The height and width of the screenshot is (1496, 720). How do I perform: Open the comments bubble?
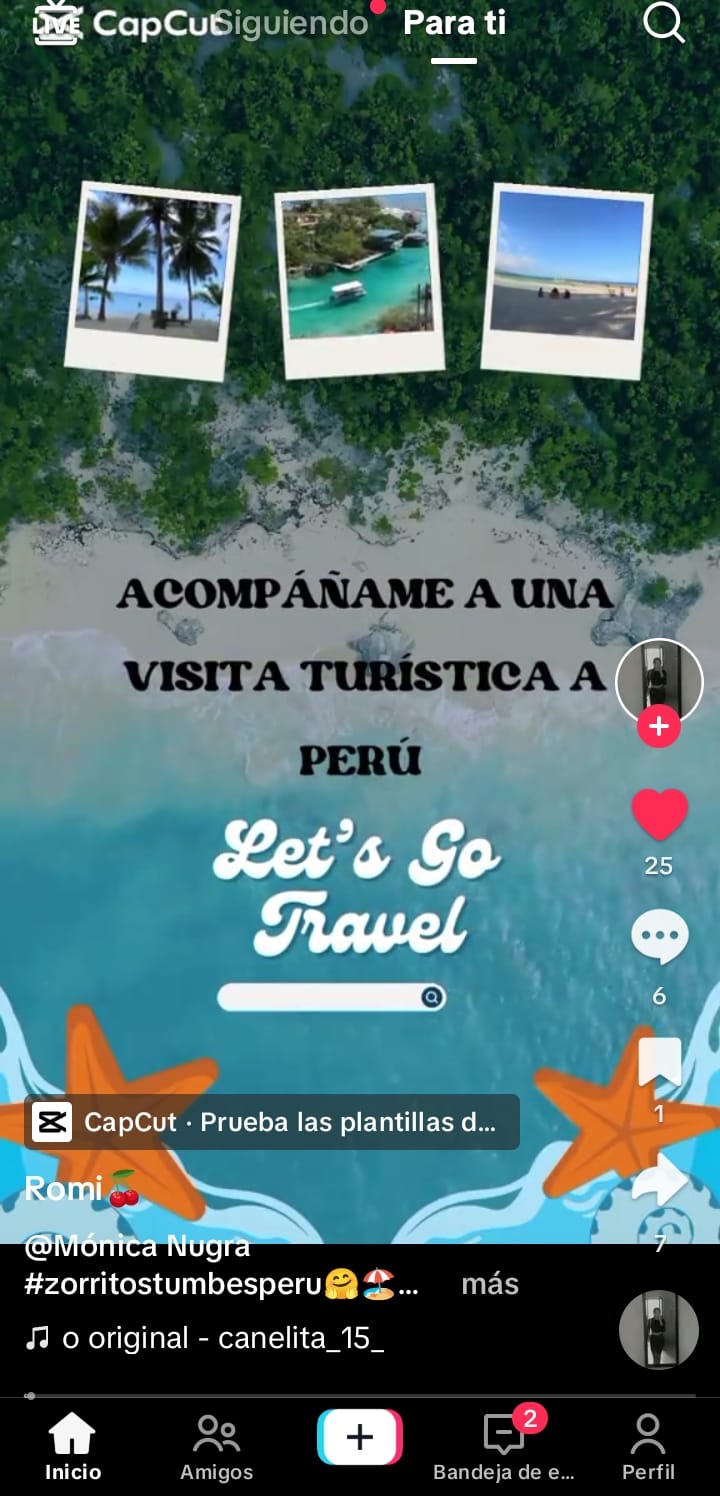point(659,938)
